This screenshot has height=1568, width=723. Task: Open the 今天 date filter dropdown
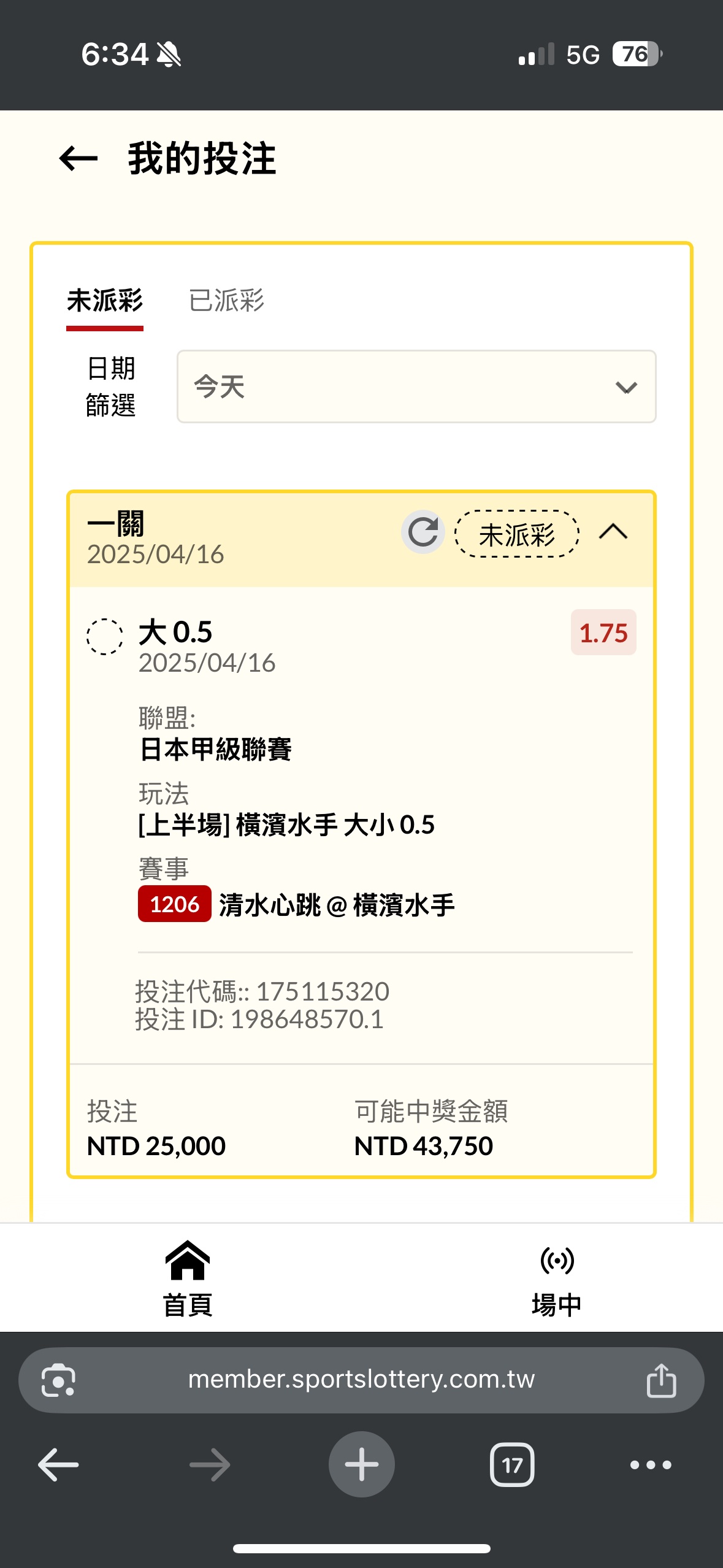coord(416,386)
